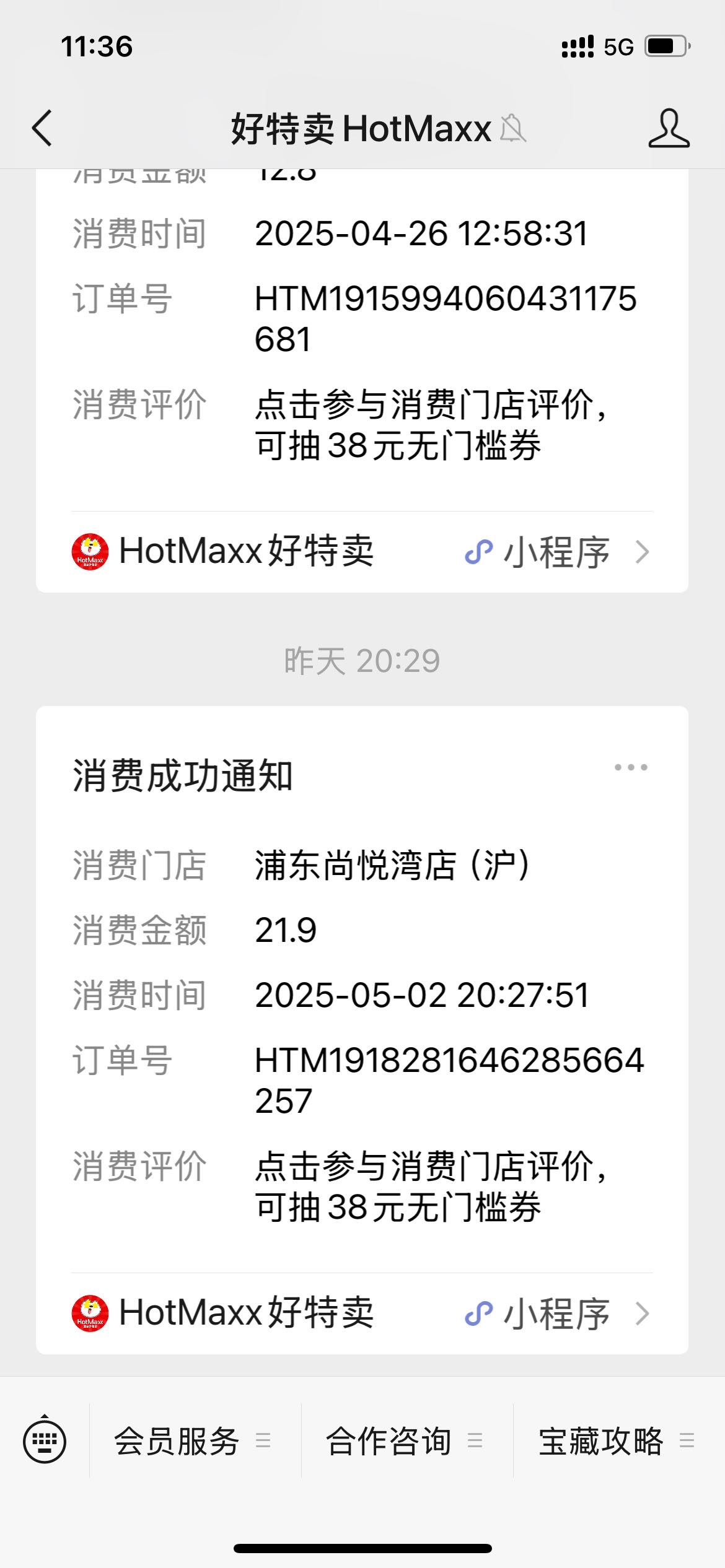Screen dimensions: 725x1568
Task: Go back from the 好特卖 HotMaxx chat
Action: (42, 129)
